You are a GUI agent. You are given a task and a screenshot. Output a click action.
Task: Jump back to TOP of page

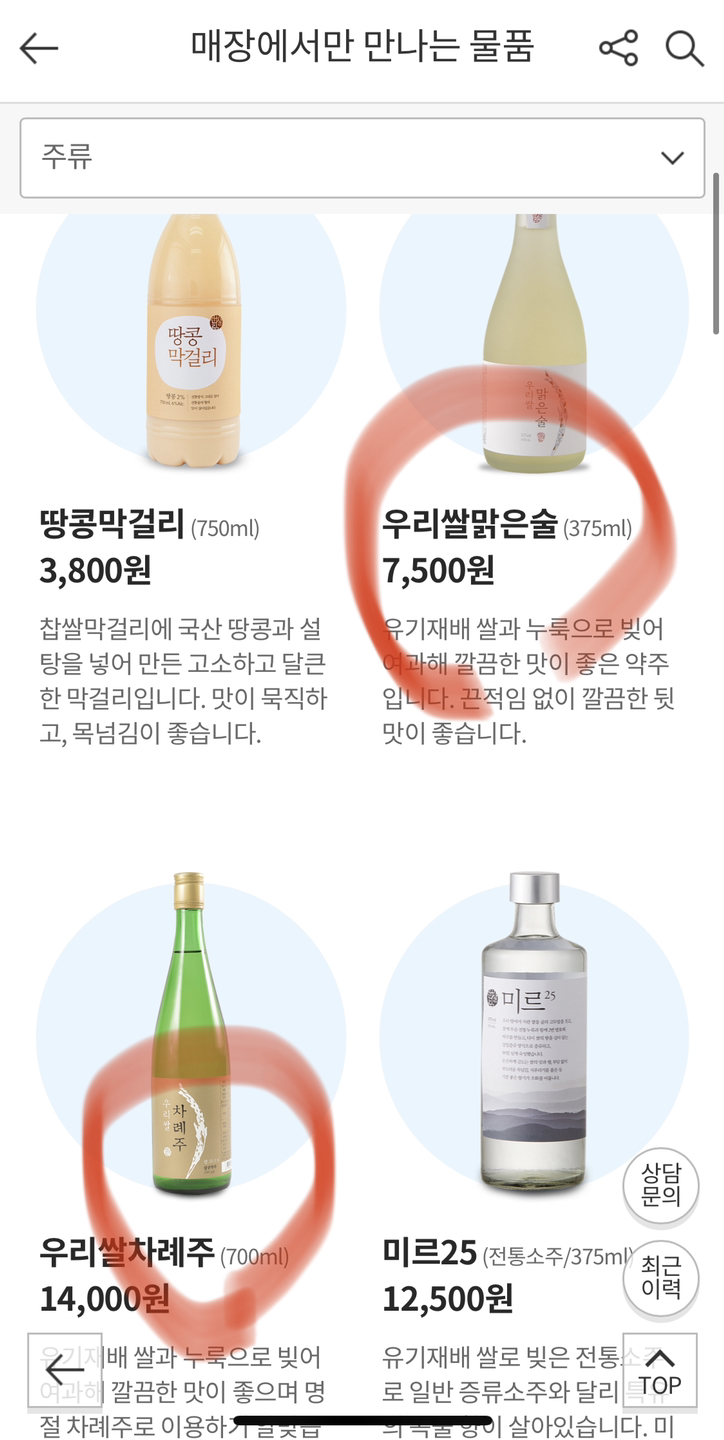(660, 1370)
